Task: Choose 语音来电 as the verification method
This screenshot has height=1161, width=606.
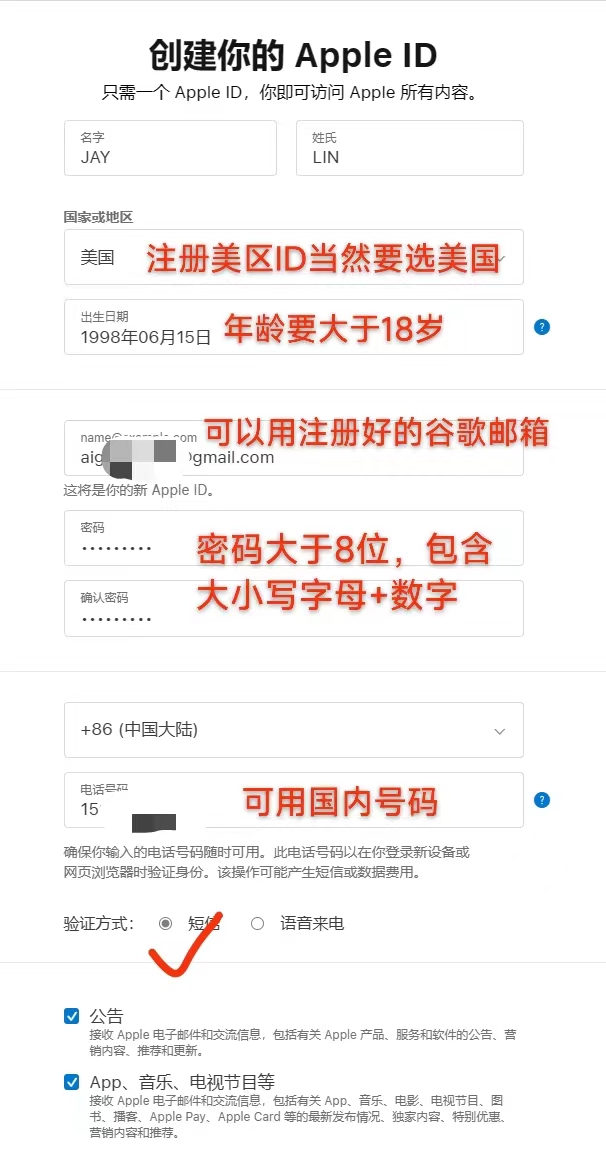Action: (x=258, y=923)
